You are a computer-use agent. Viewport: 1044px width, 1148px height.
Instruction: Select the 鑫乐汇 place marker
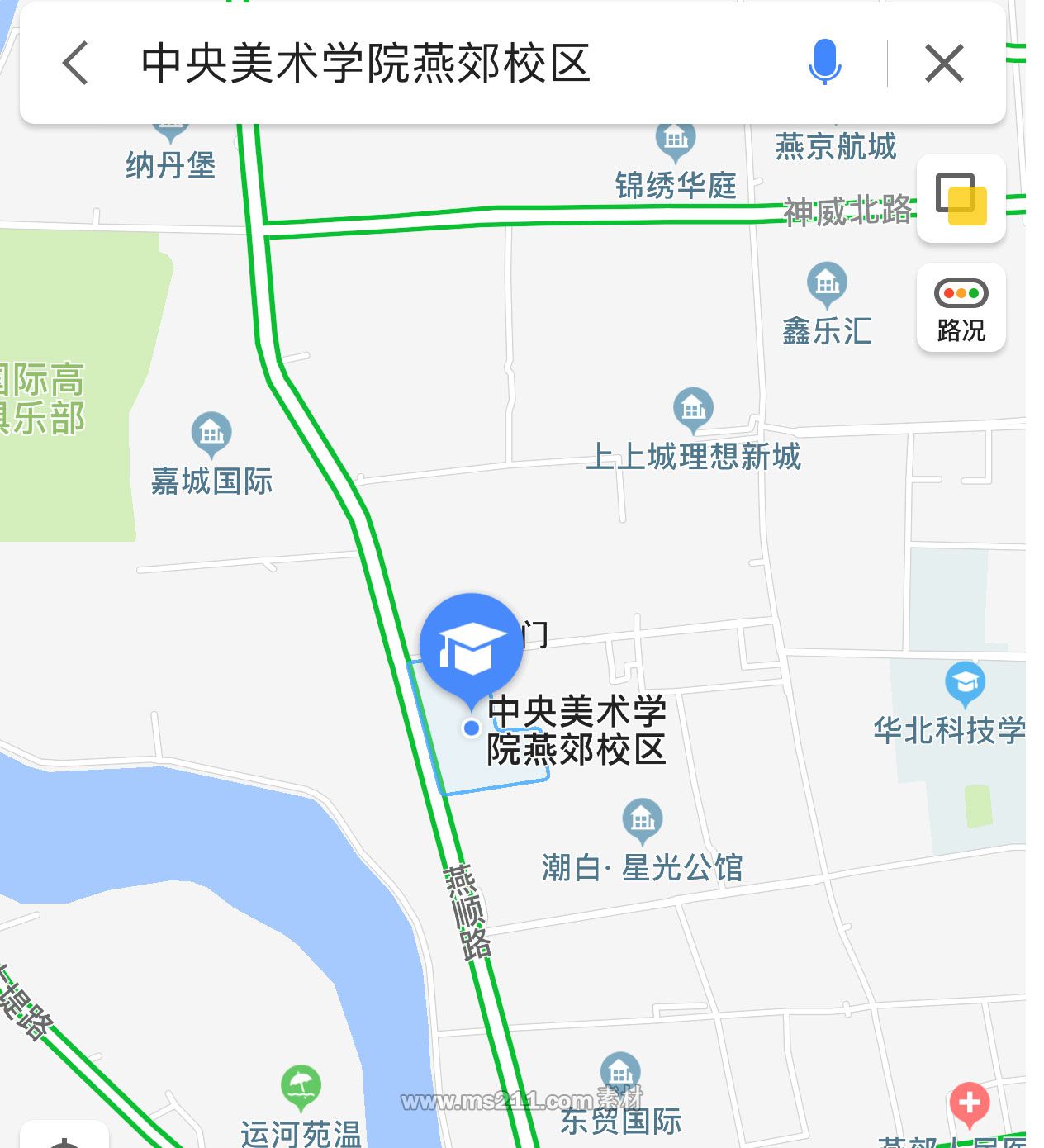826,283
